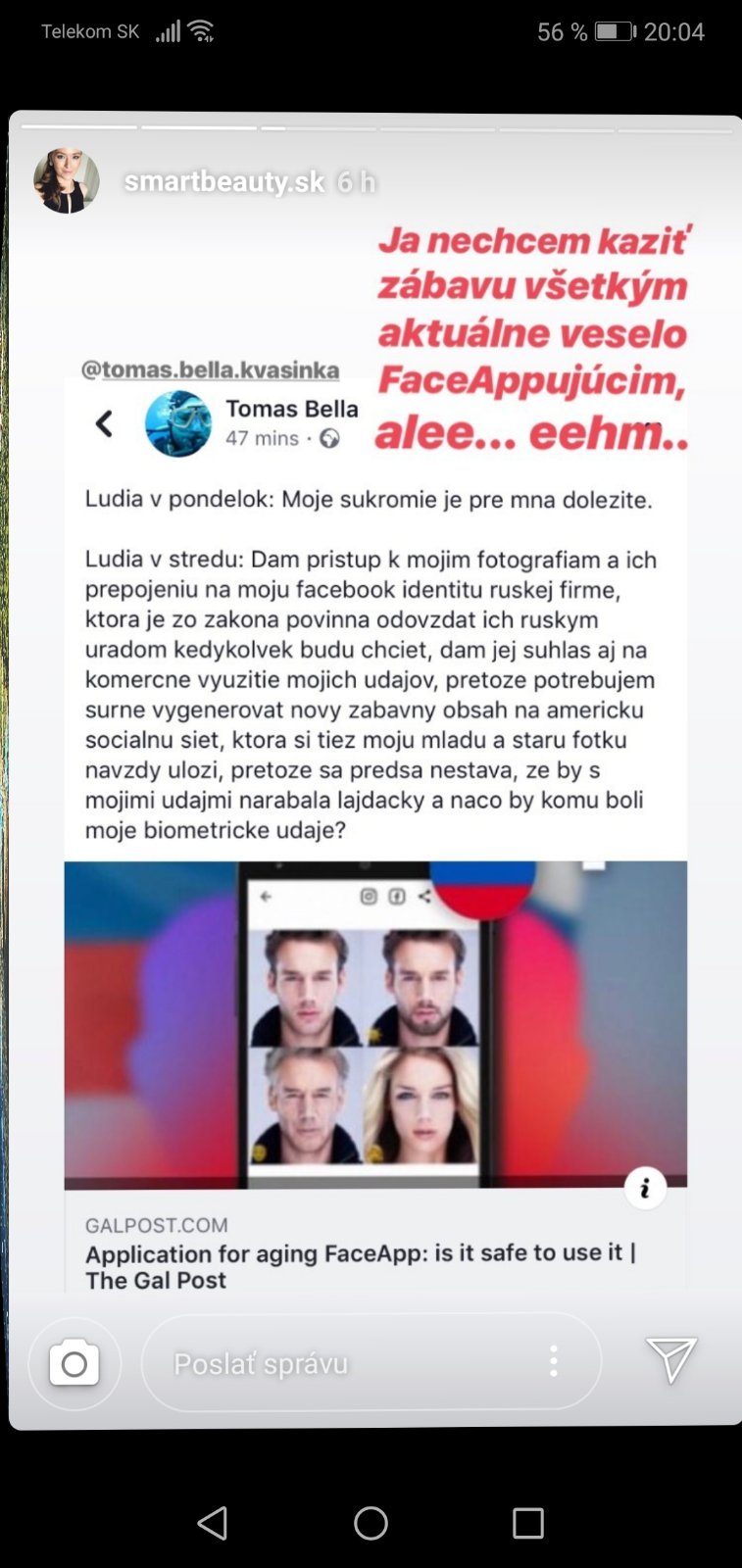Screen dimensions: 742x1568
Task: Share story with the paper plane icon
Action: pos(671,1359)
